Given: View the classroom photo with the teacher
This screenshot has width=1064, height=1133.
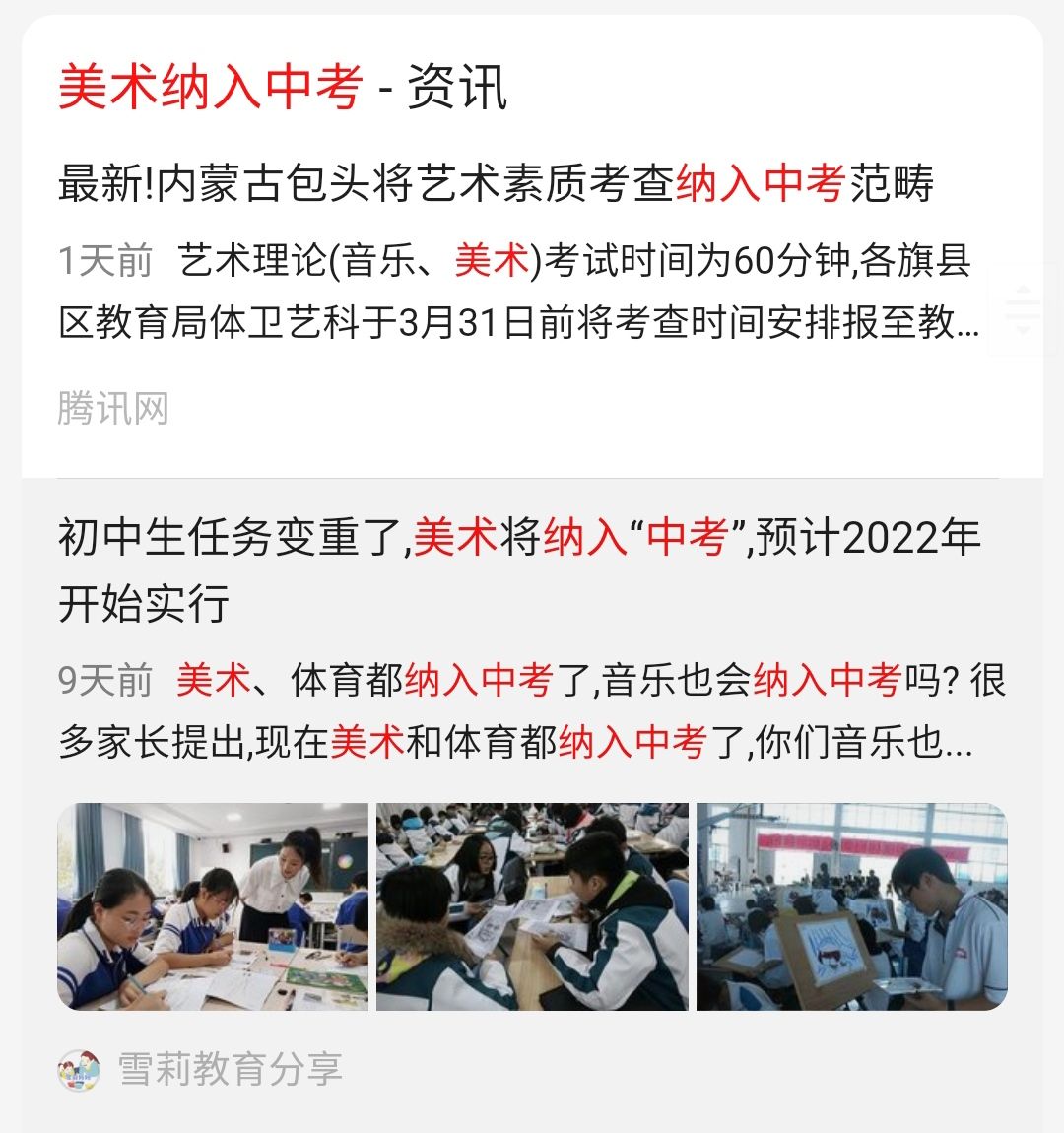Looking at the screenshot, I should click(213, 906).
